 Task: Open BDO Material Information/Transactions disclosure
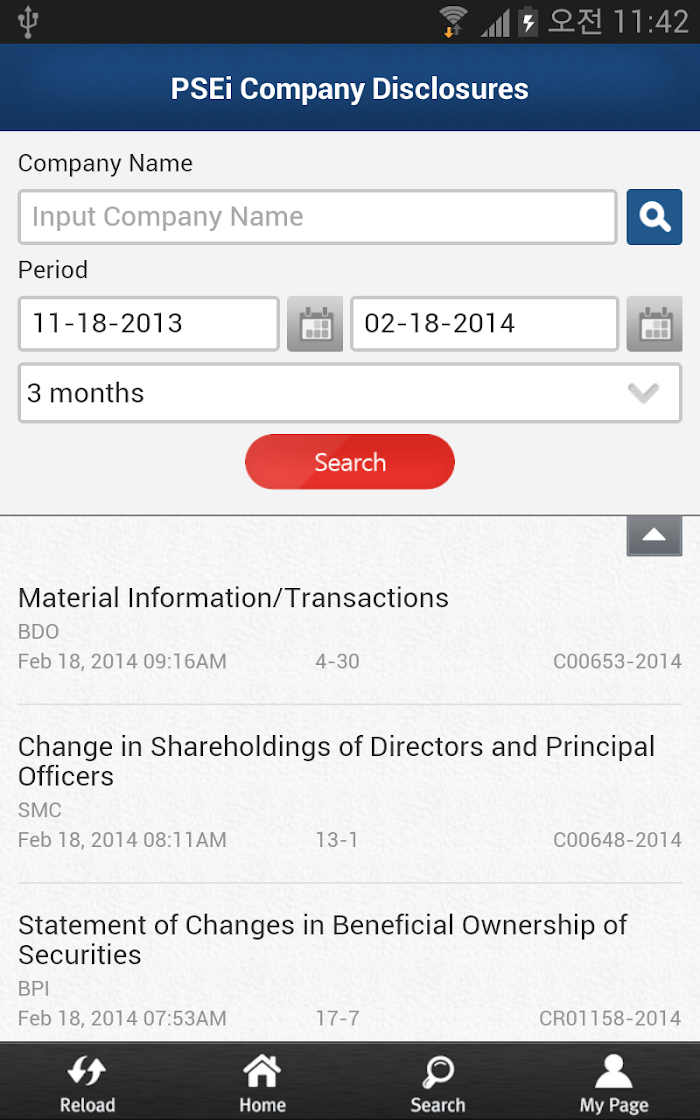pos(350,629)
